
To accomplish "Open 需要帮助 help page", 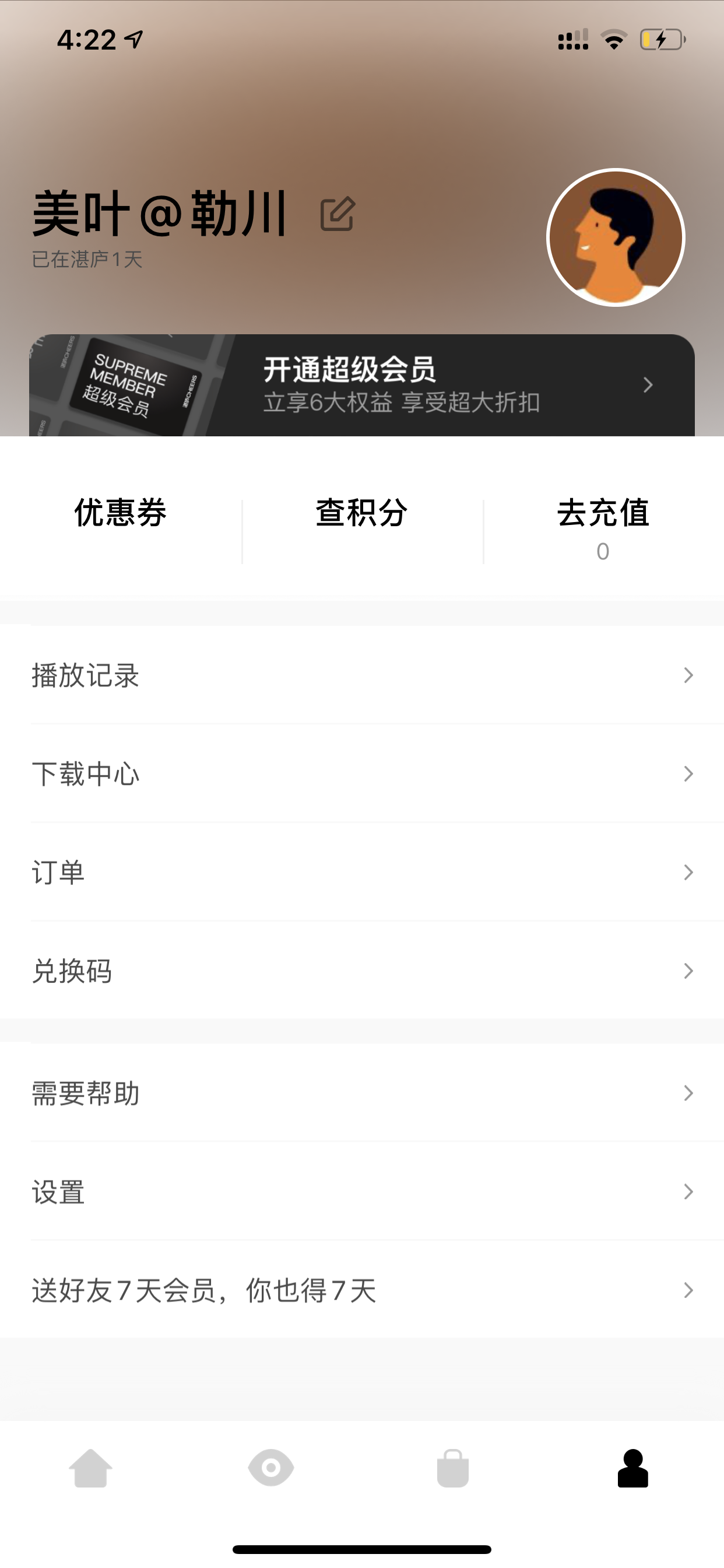I will pos(362,1093).
